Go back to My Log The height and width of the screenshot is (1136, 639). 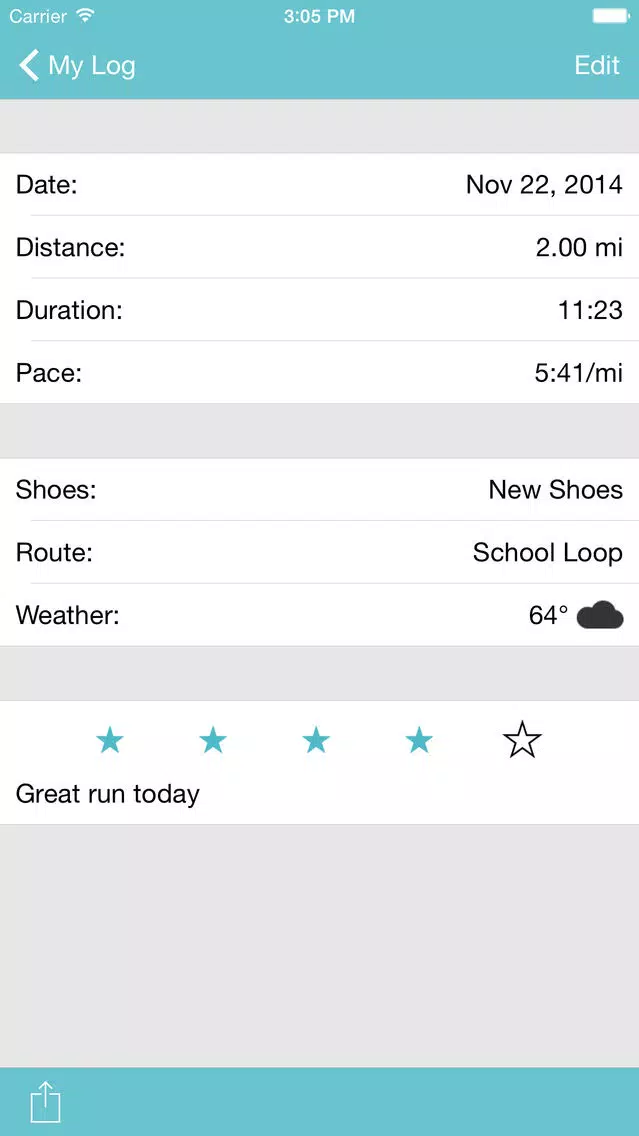(x=77, y=65)
